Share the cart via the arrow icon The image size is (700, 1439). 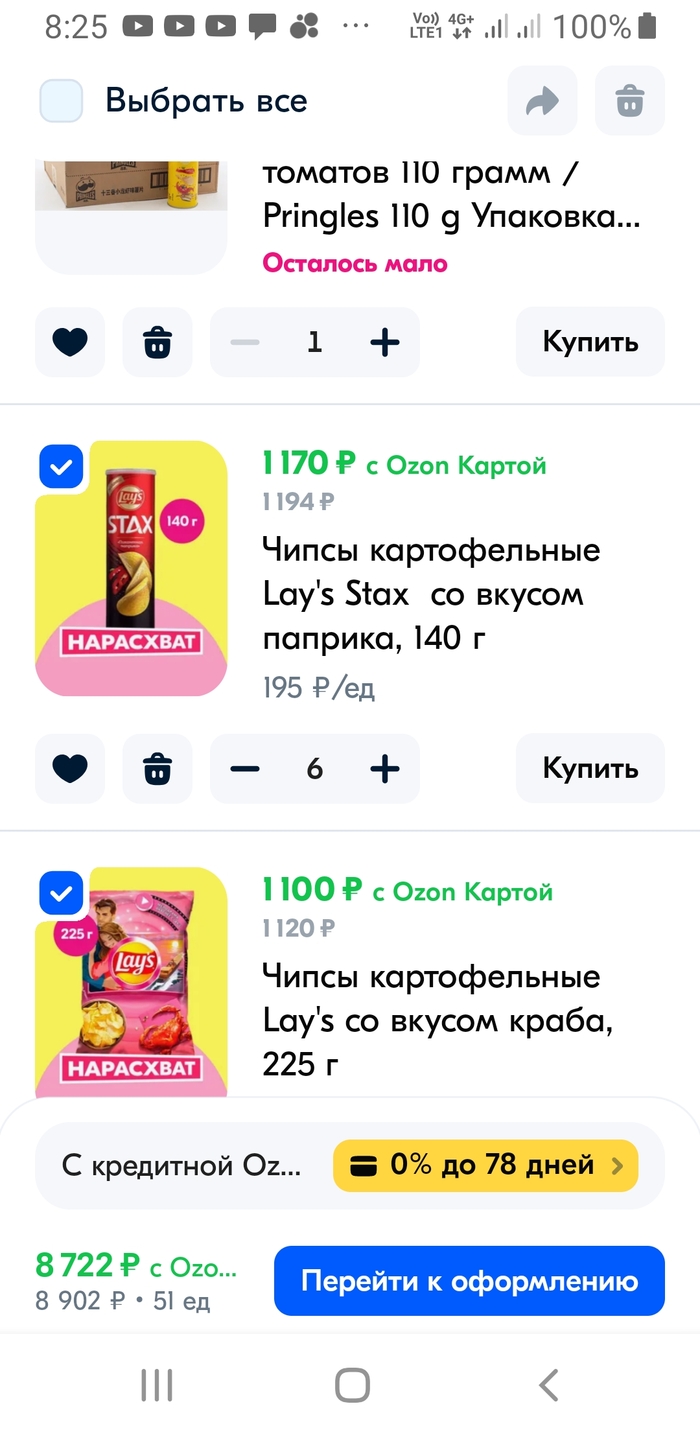tap(542, 101)
